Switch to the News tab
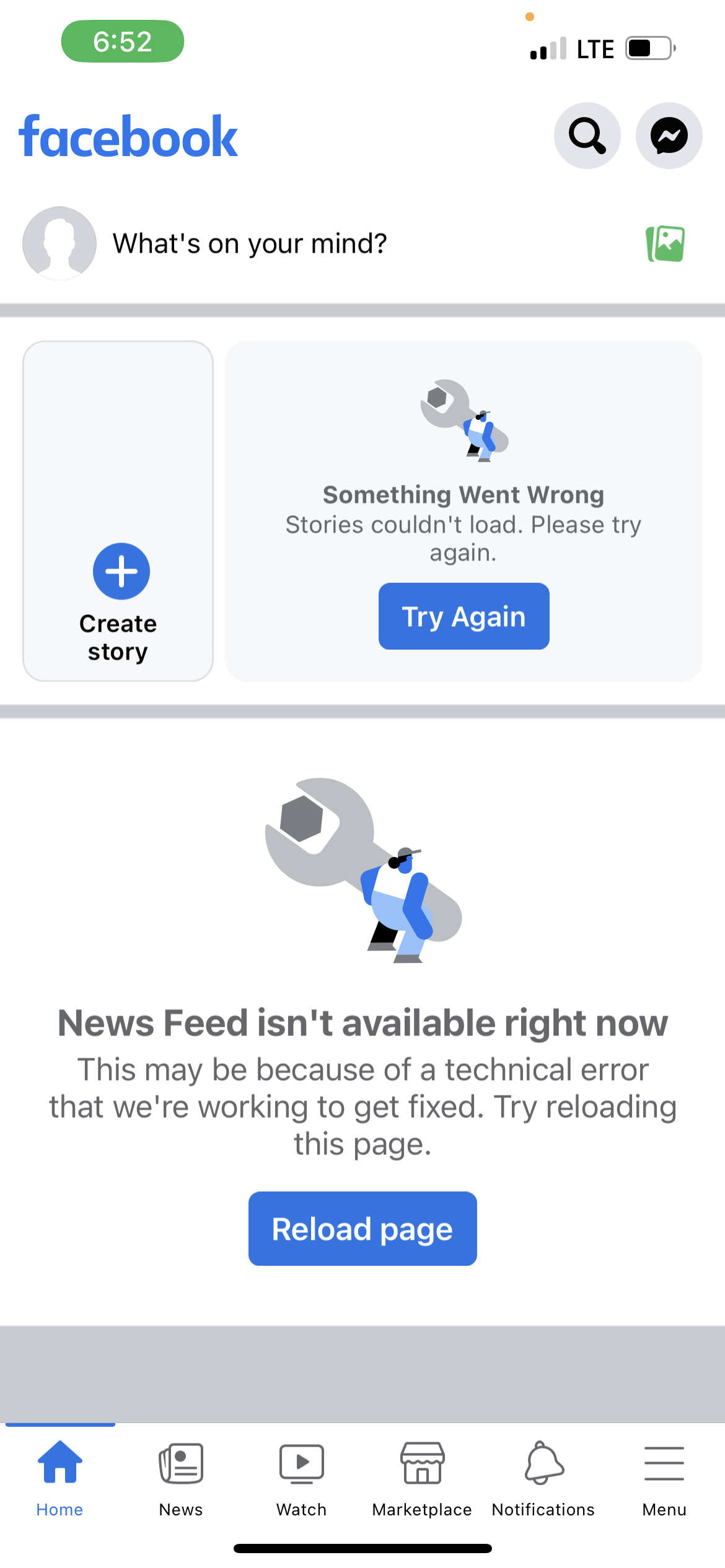The image size is (725, 1568). (x=181, y=1477)
